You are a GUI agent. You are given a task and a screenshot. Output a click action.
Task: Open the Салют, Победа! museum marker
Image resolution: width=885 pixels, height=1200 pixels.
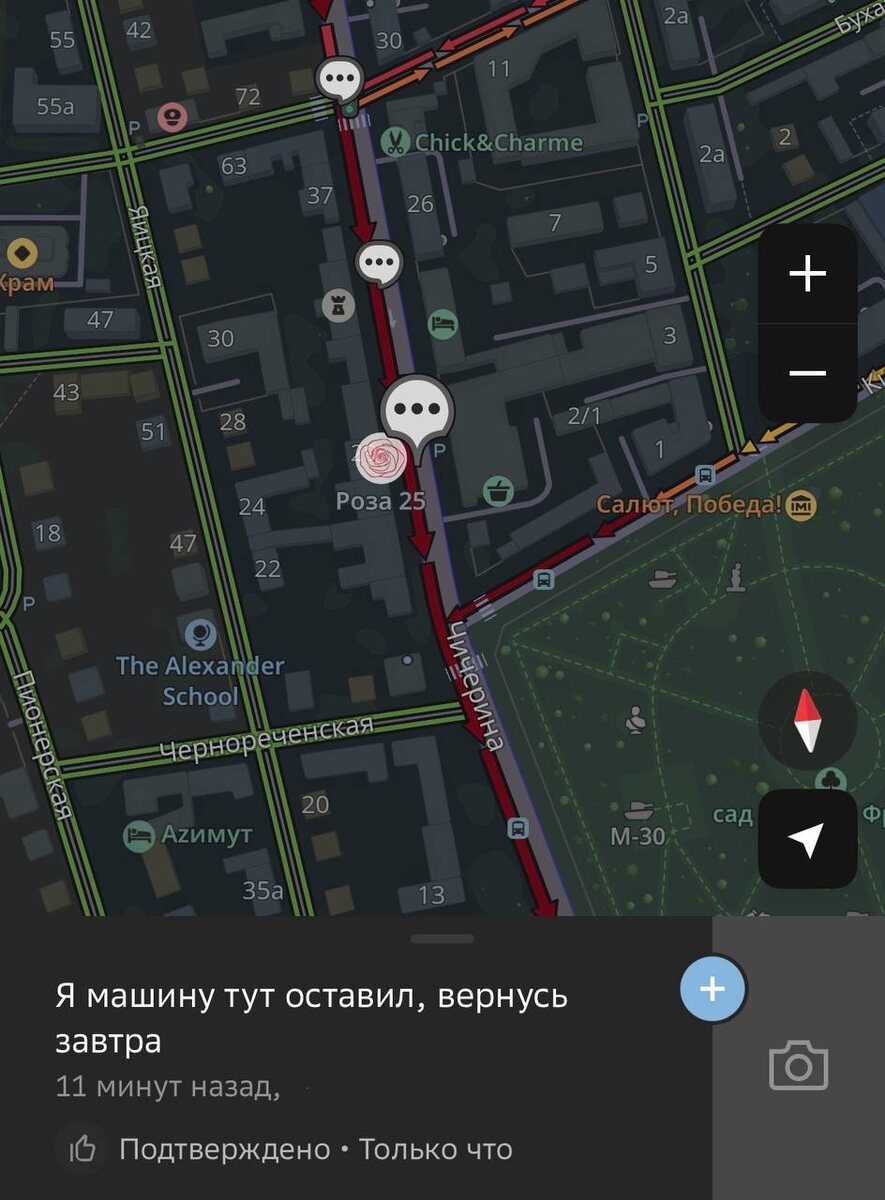[x=801, y=506]
